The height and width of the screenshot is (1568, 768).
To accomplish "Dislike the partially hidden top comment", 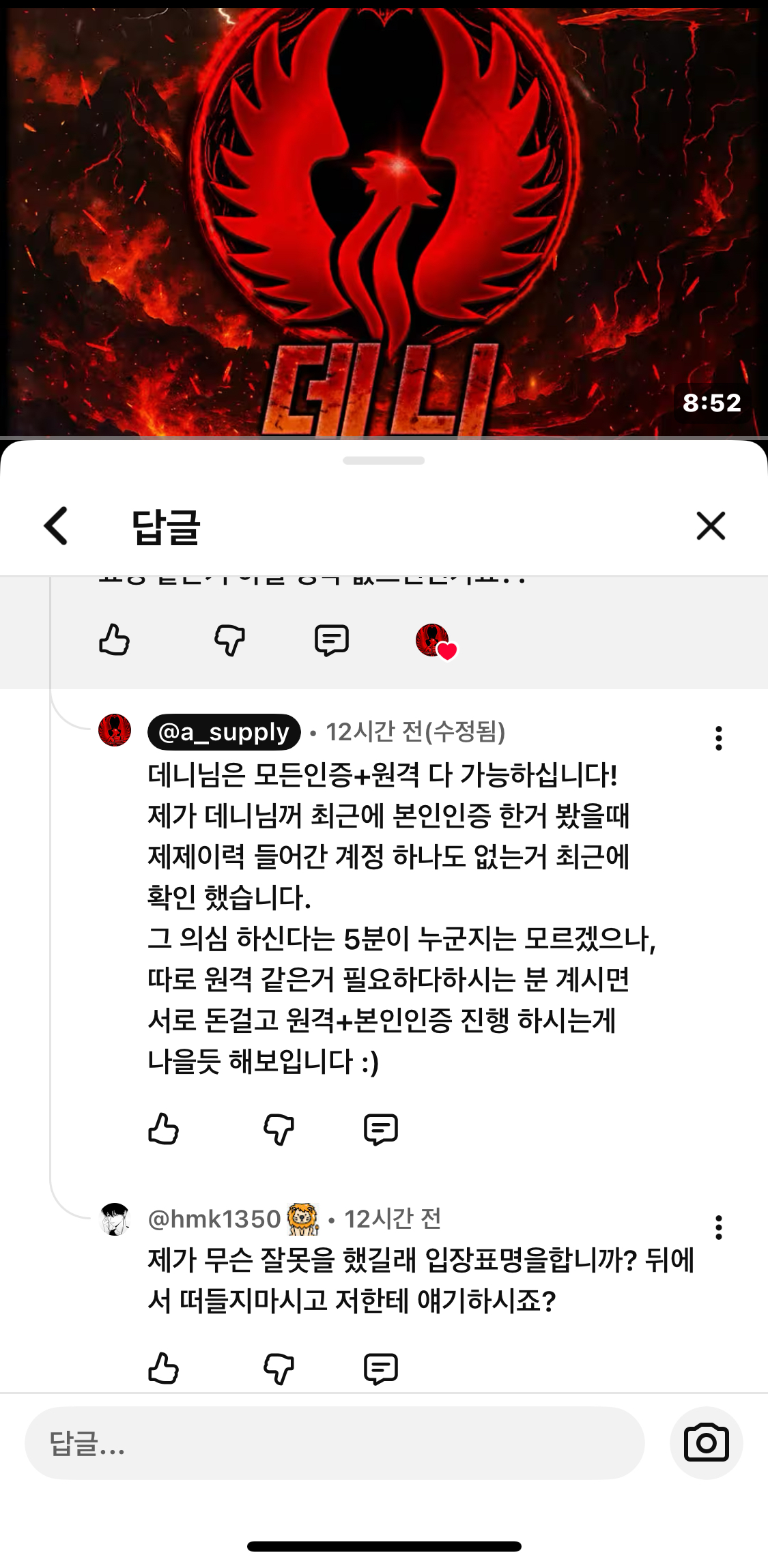I will click(229, 640).
